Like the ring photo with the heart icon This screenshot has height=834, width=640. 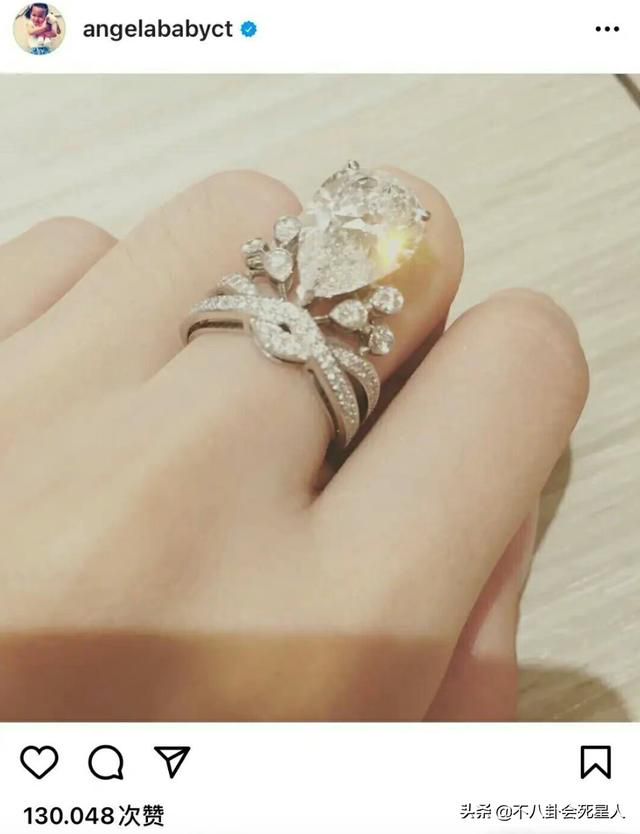click(x=39, y=762)
